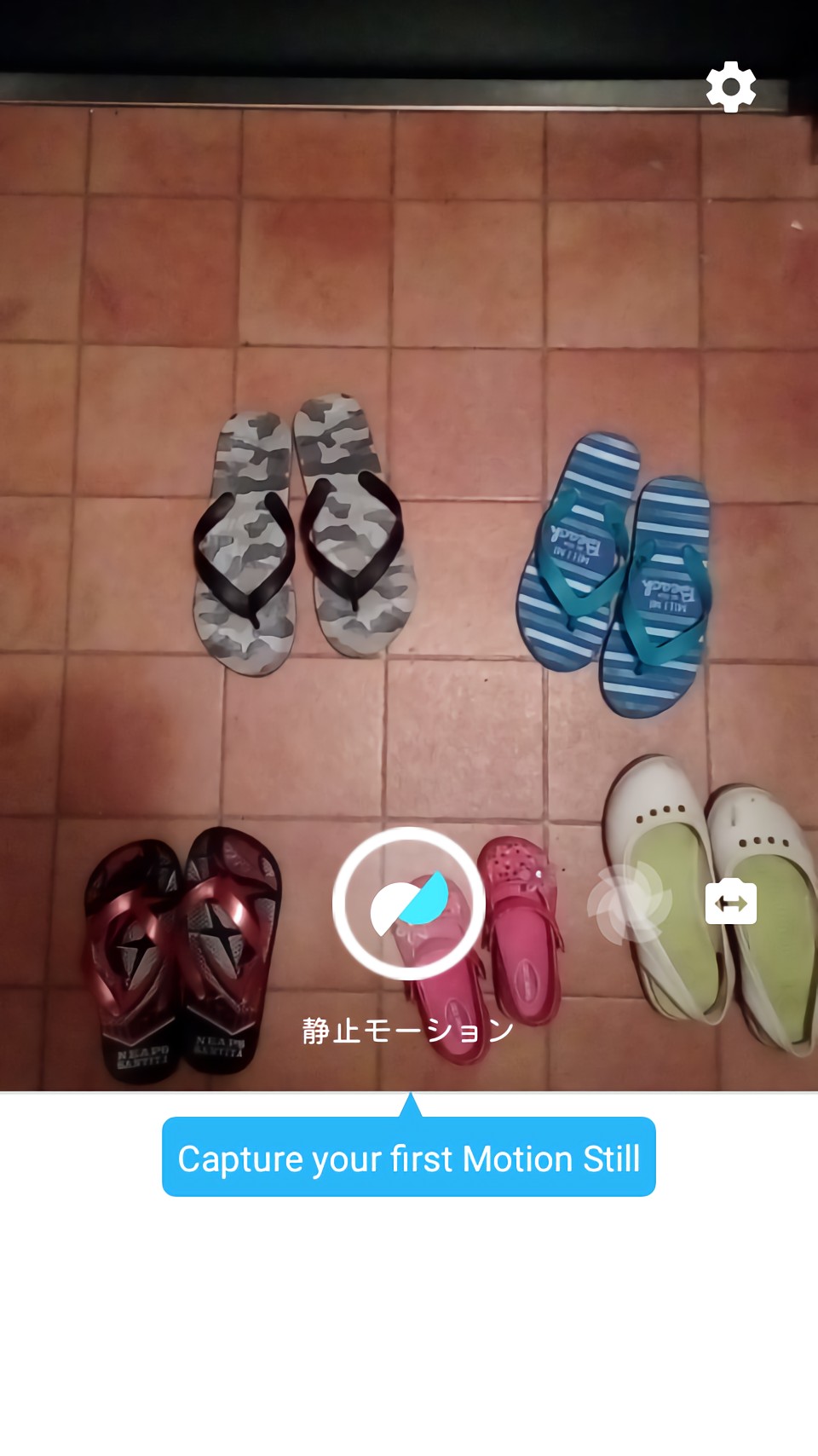Switch to the fast-forward capture mode
The width and height of the screenshot is (818, 1456).
pos(630,904)
